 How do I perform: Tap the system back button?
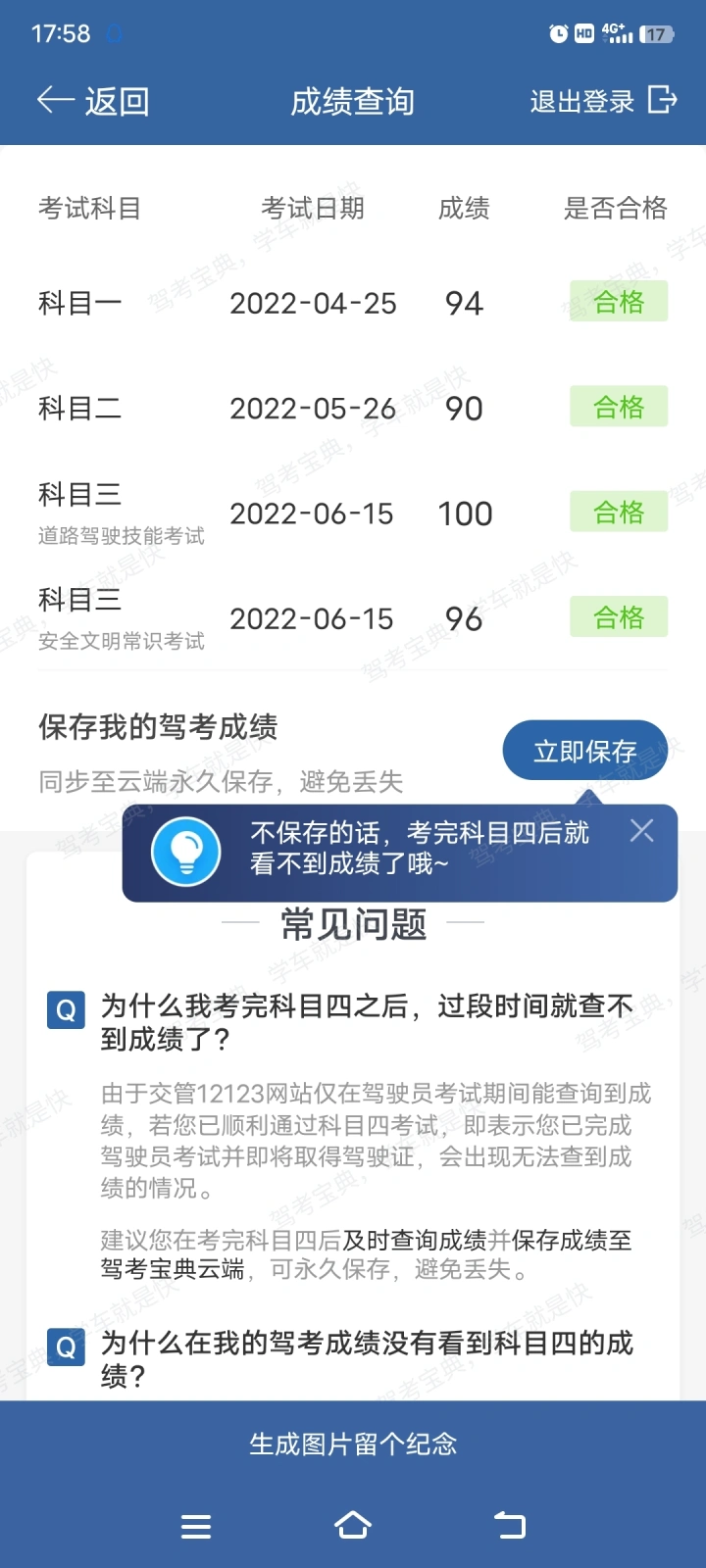(x=510, y=1526)
